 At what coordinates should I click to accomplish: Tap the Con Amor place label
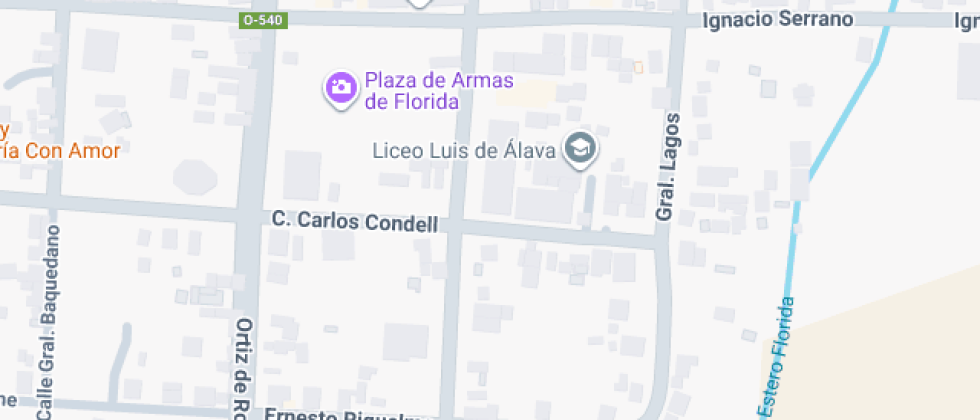(x=60, y=151)
